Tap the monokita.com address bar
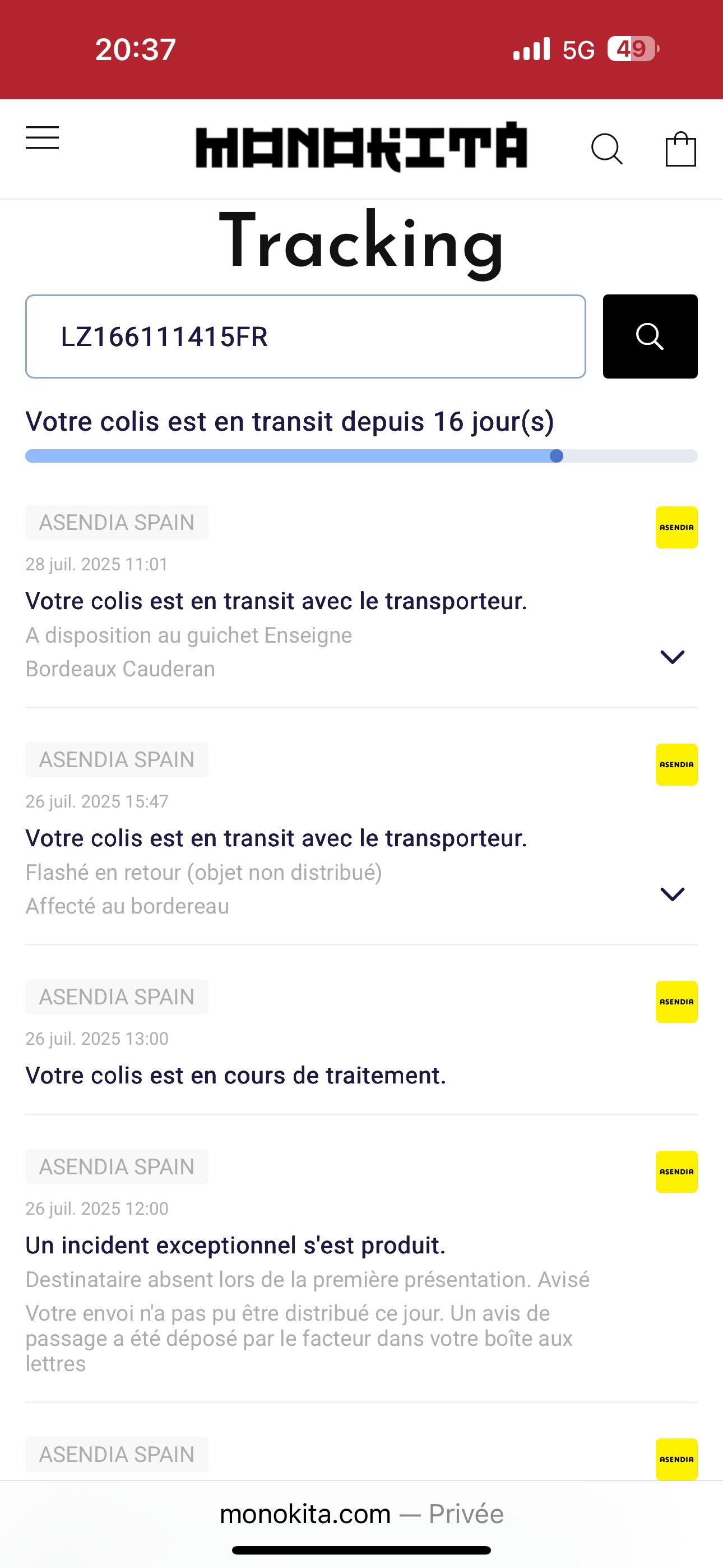Image resolution: width=723 pixels, height=1568 pixels. (x=361, y=1514)
